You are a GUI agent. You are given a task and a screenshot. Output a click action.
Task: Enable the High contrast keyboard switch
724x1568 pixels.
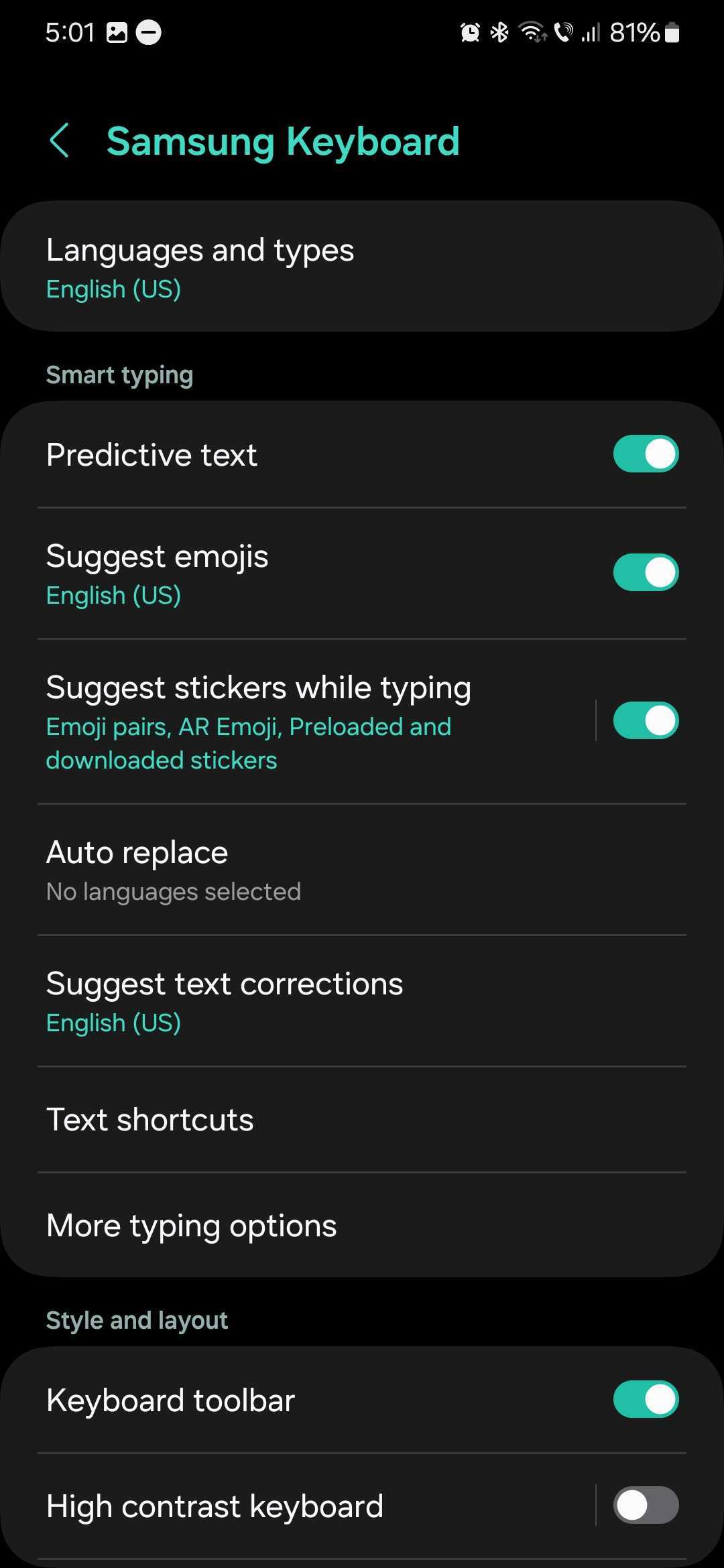tap(646, 1506)
